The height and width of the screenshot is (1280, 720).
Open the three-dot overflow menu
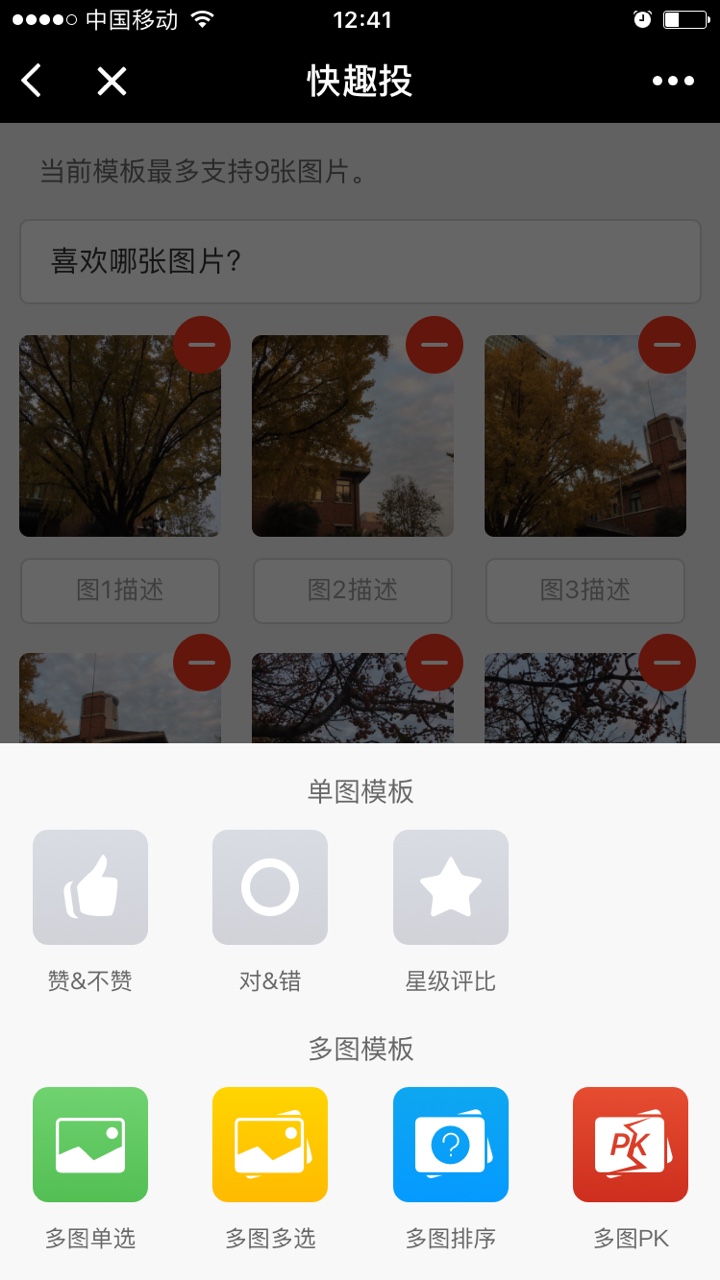coord(673,81)
